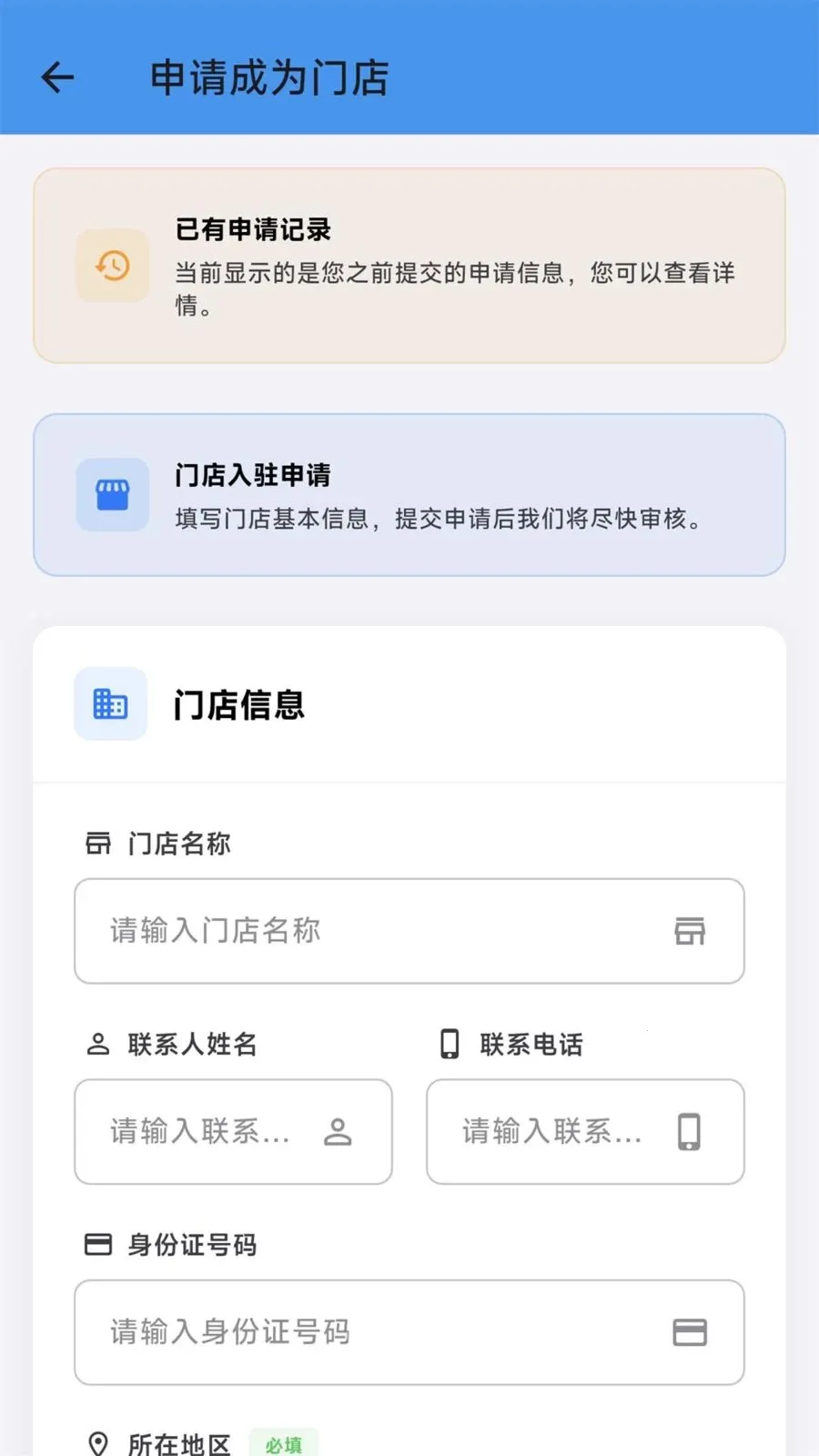
Task: Tap the history clock icon in the record banner
Action: click(111, 268)
